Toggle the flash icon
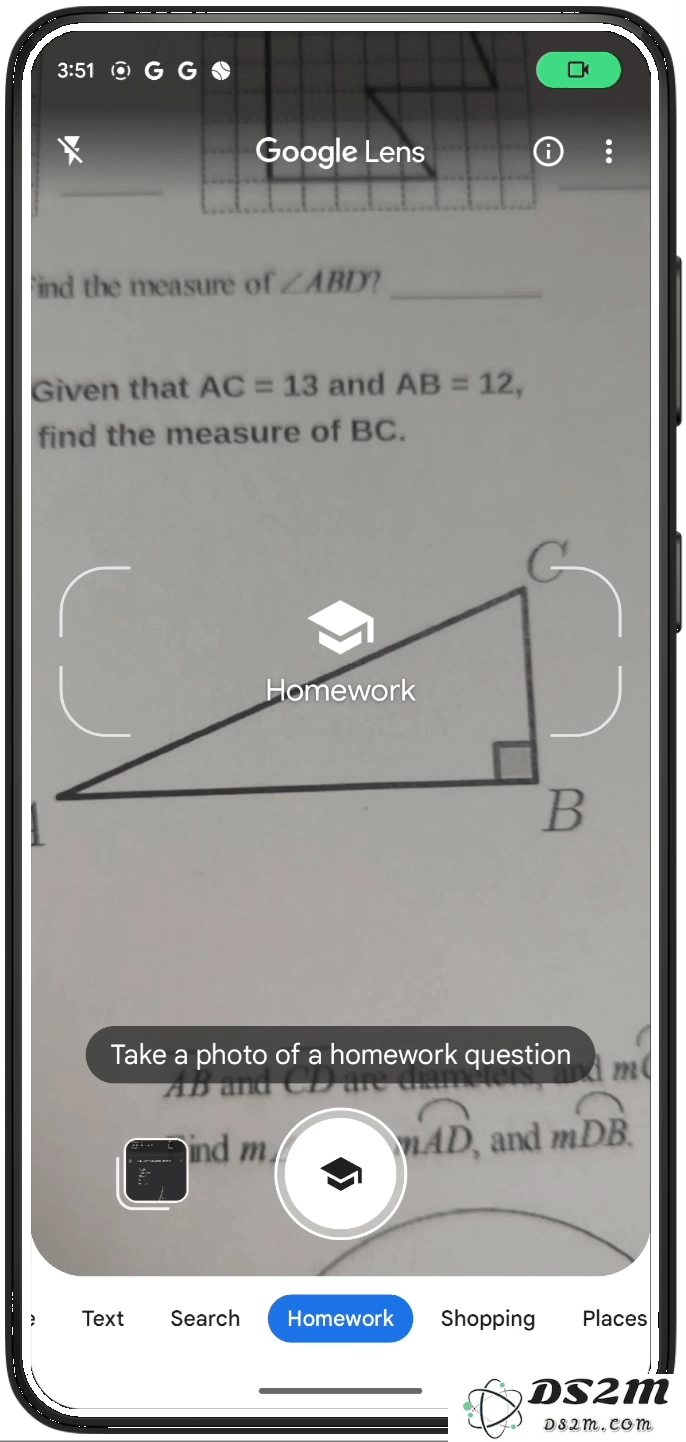This screenshot has height=1442, width=686. click(x=70, y=151)
